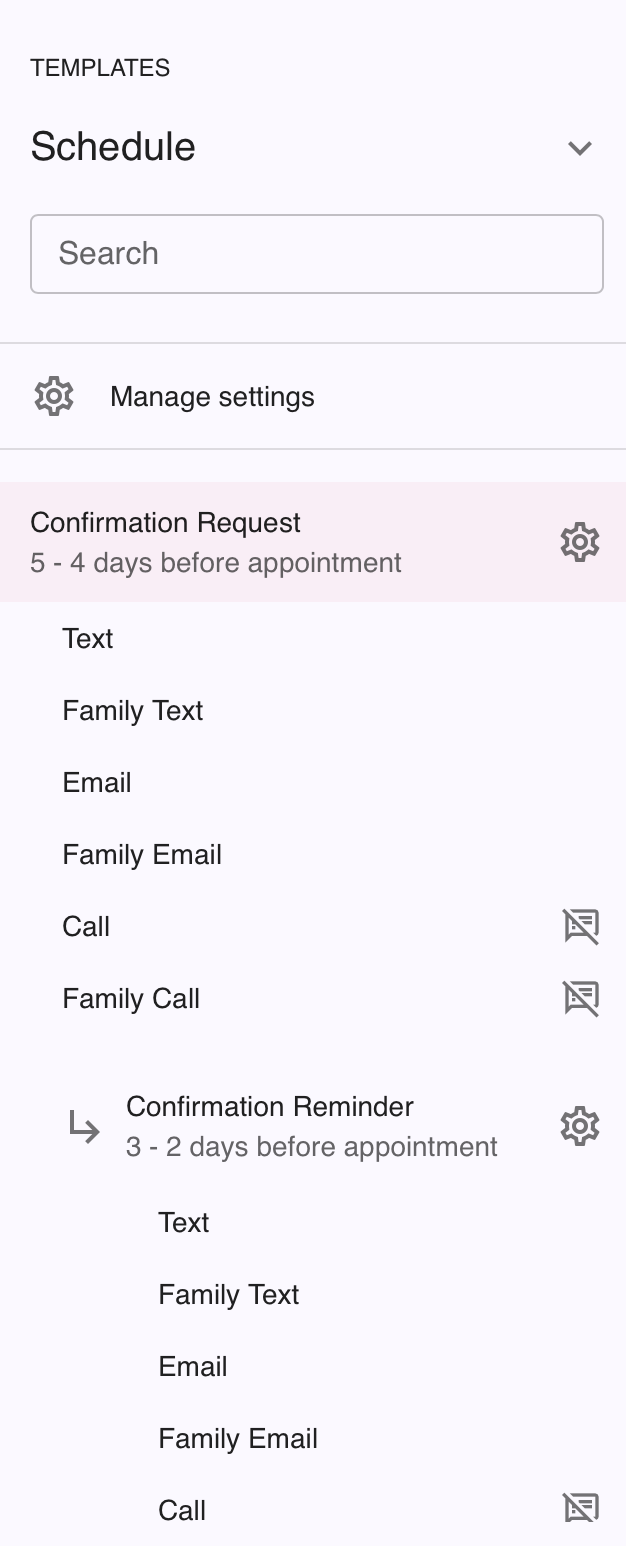Select Family Text under Confirmation Request
This screenshot has height=1546, width=626.
(x=133, y=711)
